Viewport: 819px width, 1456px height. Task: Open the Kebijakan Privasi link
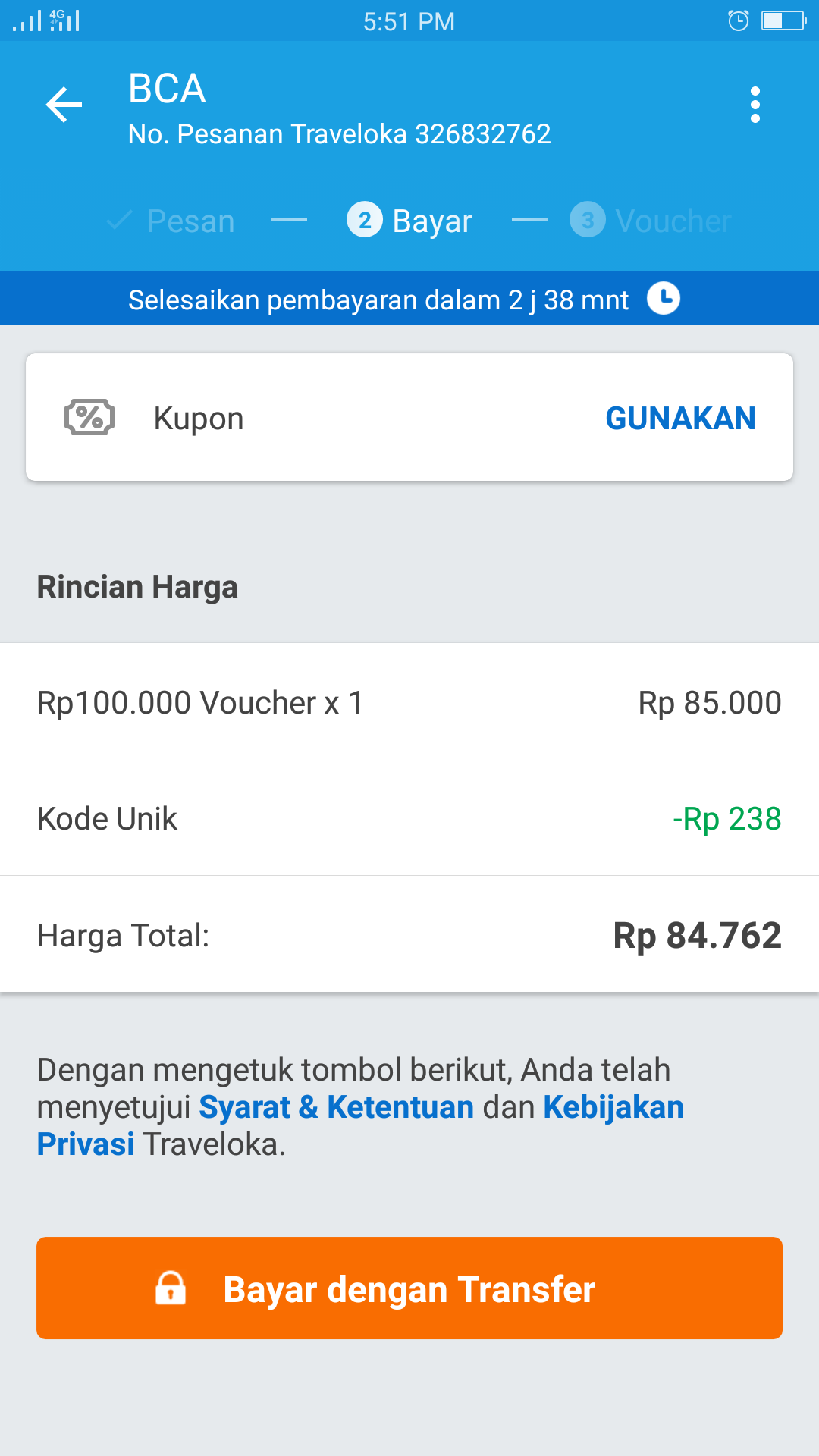613,1108
